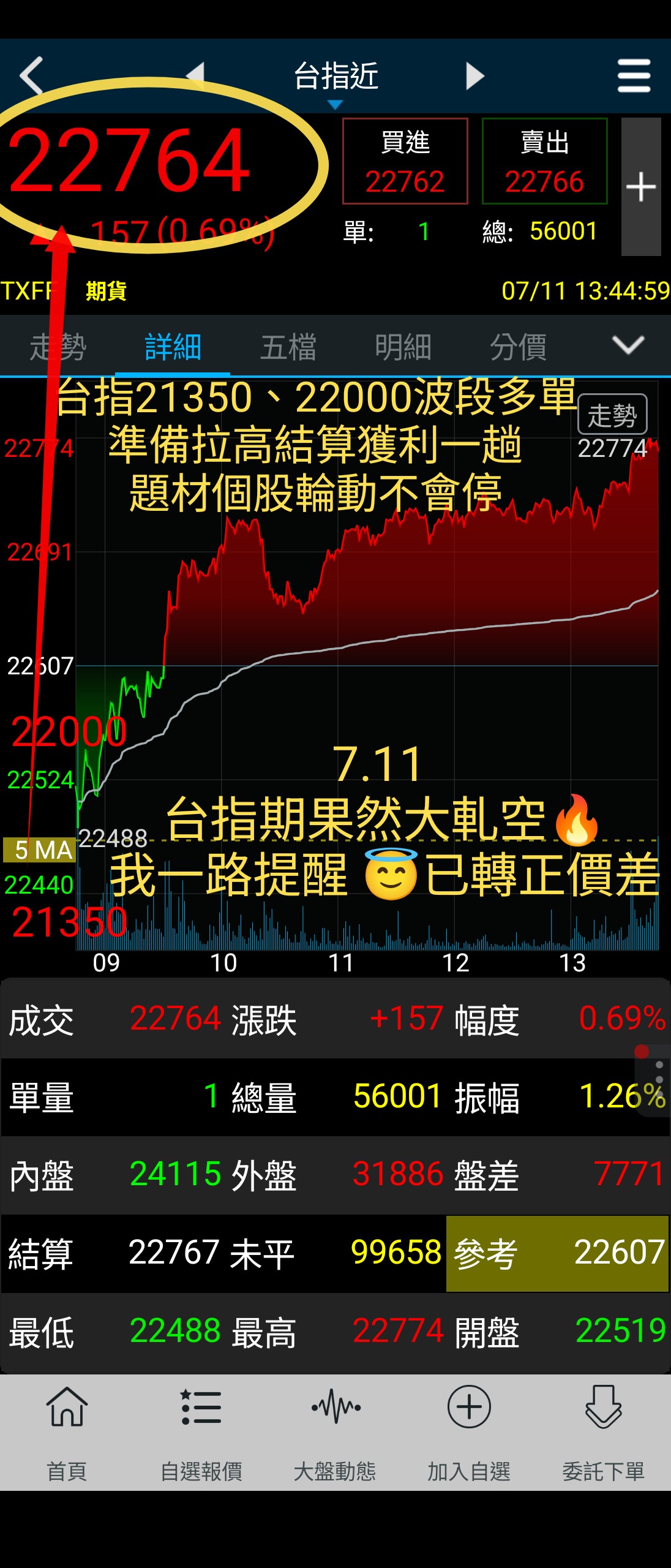Select the 詳細 tab
Viewport: 671px width, 1568px height.
coord(173,347)
